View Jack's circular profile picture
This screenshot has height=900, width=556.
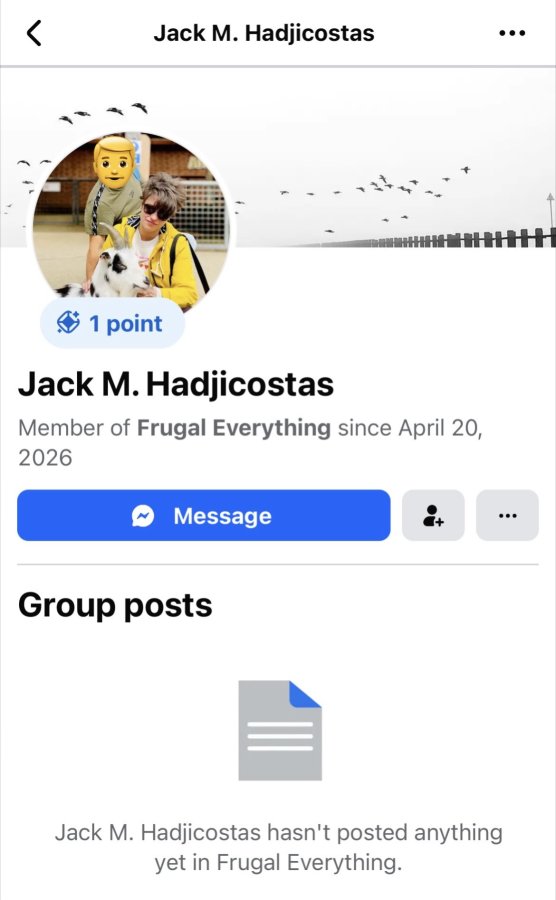click(132, 223)
